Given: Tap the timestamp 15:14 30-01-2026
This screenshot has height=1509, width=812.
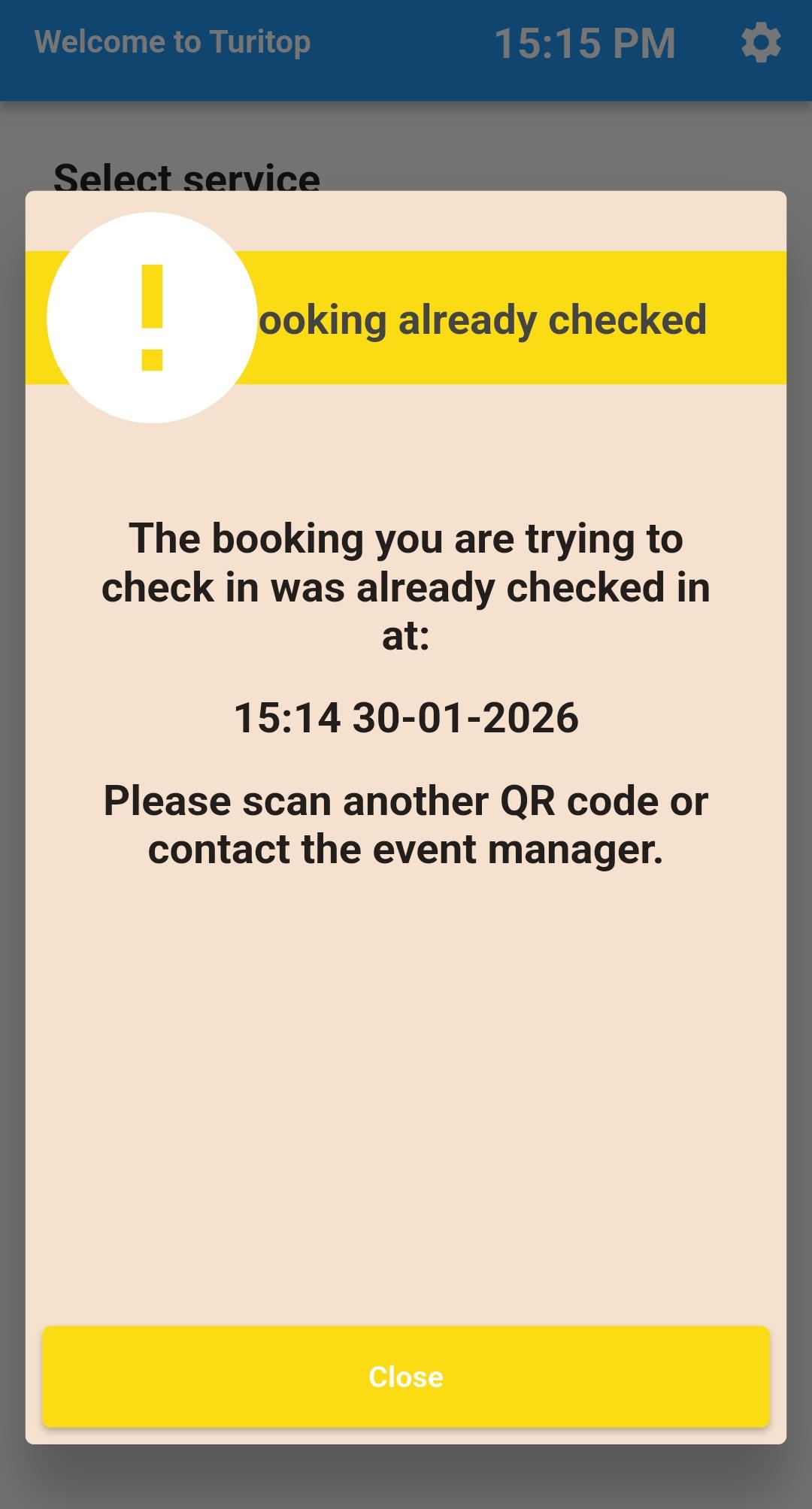Looking at the screenshot, I should tap(406, 720).
